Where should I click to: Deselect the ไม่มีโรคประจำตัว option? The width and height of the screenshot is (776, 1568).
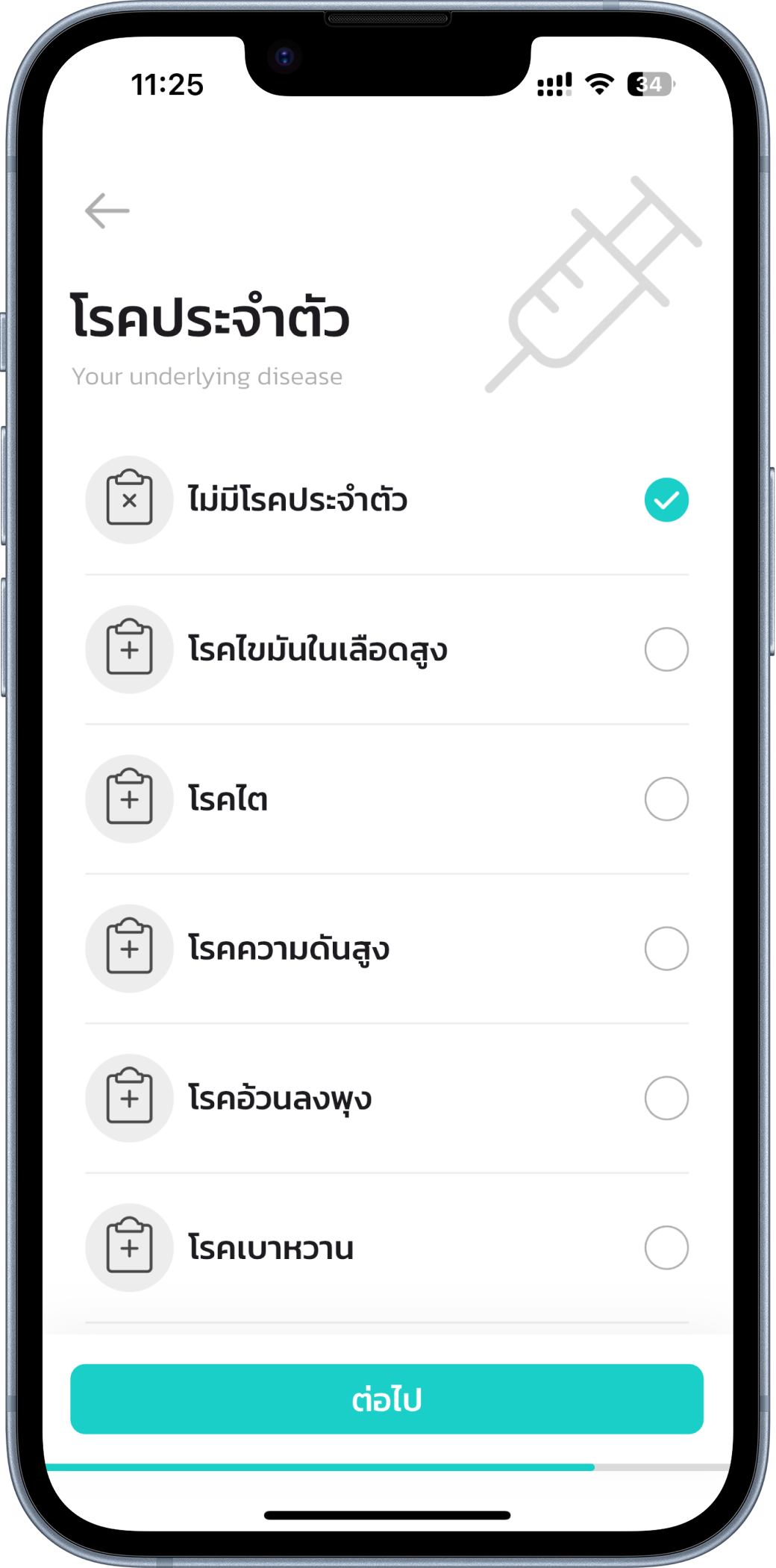click(x=666, y=500)
